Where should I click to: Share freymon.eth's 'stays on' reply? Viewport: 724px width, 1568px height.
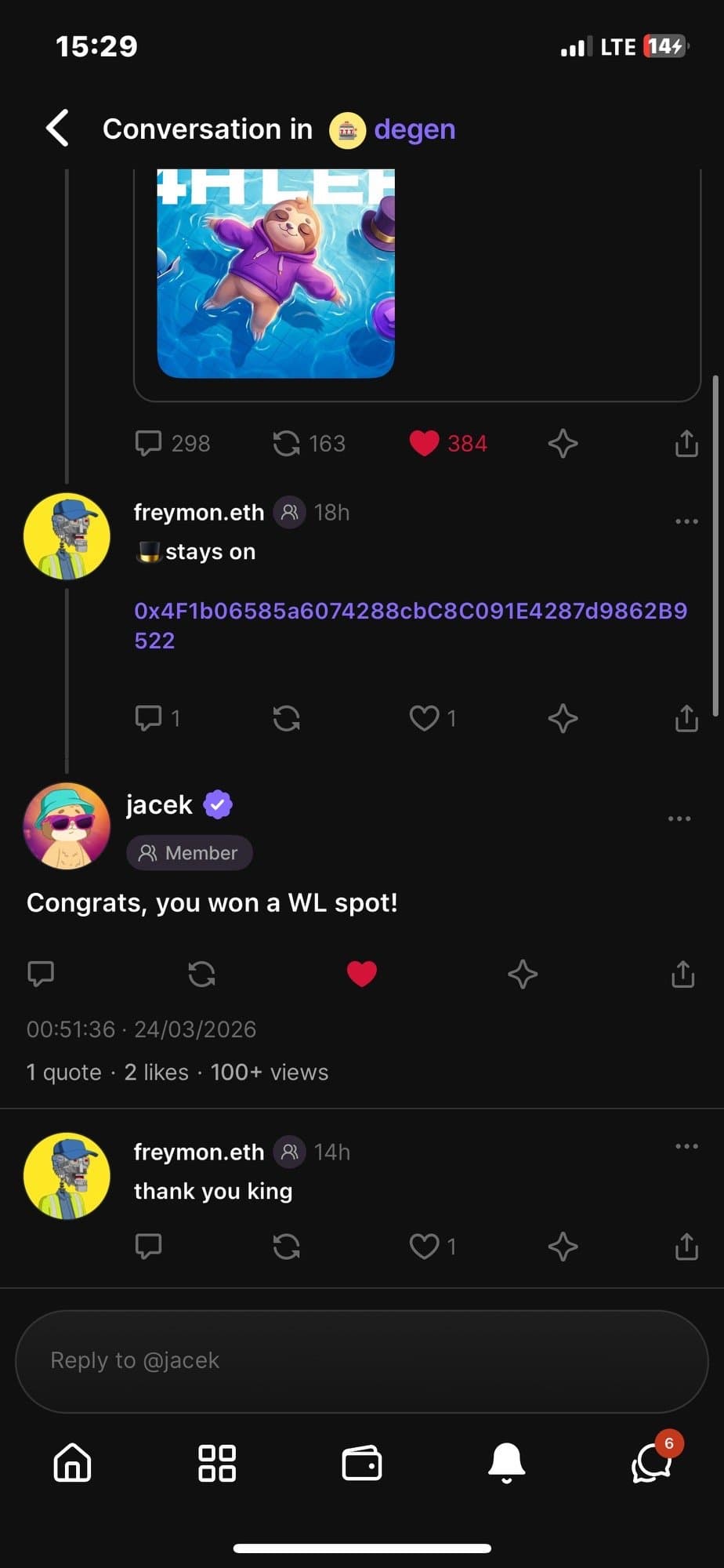tap(686, 718)
